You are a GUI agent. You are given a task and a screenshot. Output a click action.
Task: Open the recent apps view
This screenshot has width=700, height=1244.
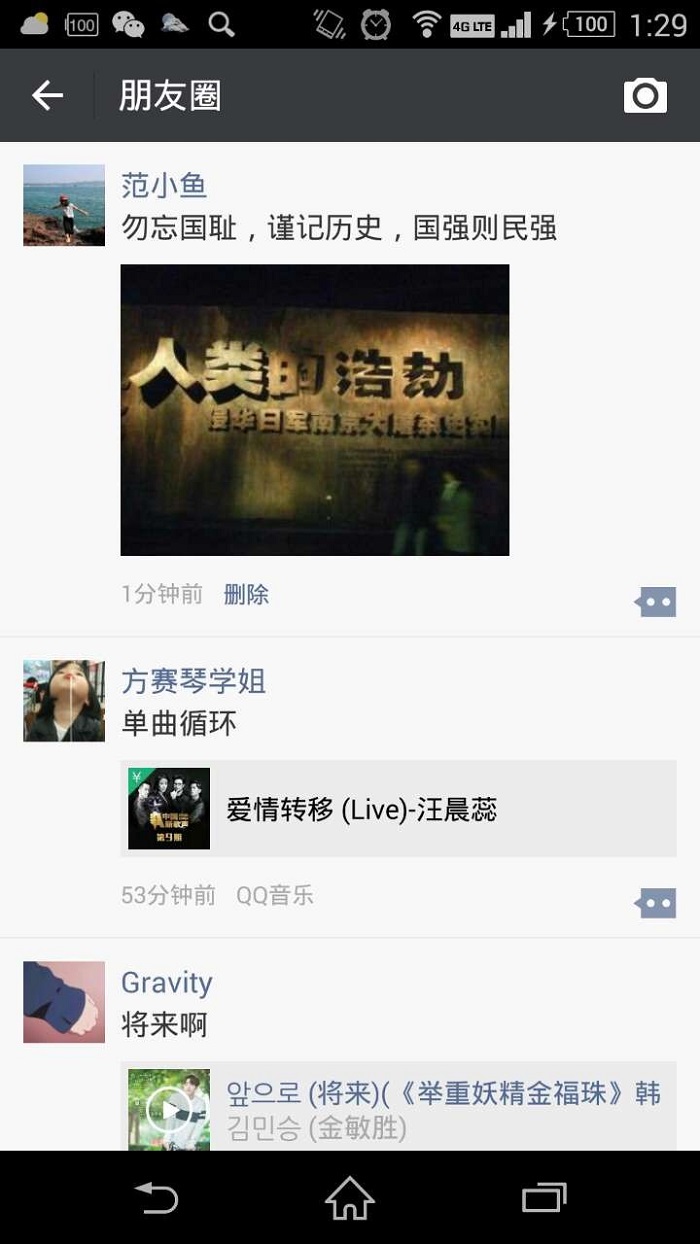click(x=544, y=1197)
